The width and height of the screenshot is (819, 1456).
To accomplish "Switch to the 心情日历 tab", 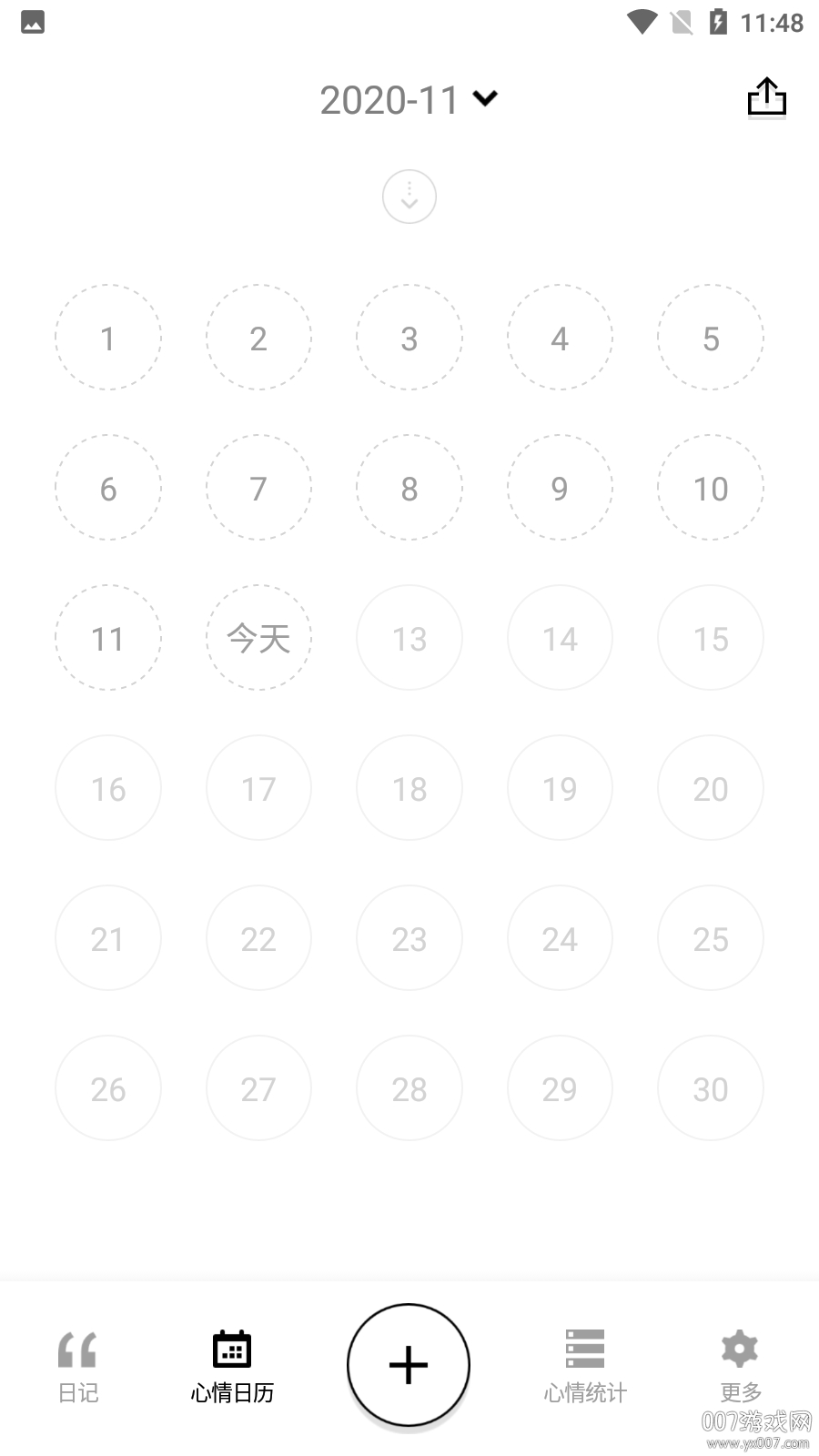I will click(x=232, y=1366).
